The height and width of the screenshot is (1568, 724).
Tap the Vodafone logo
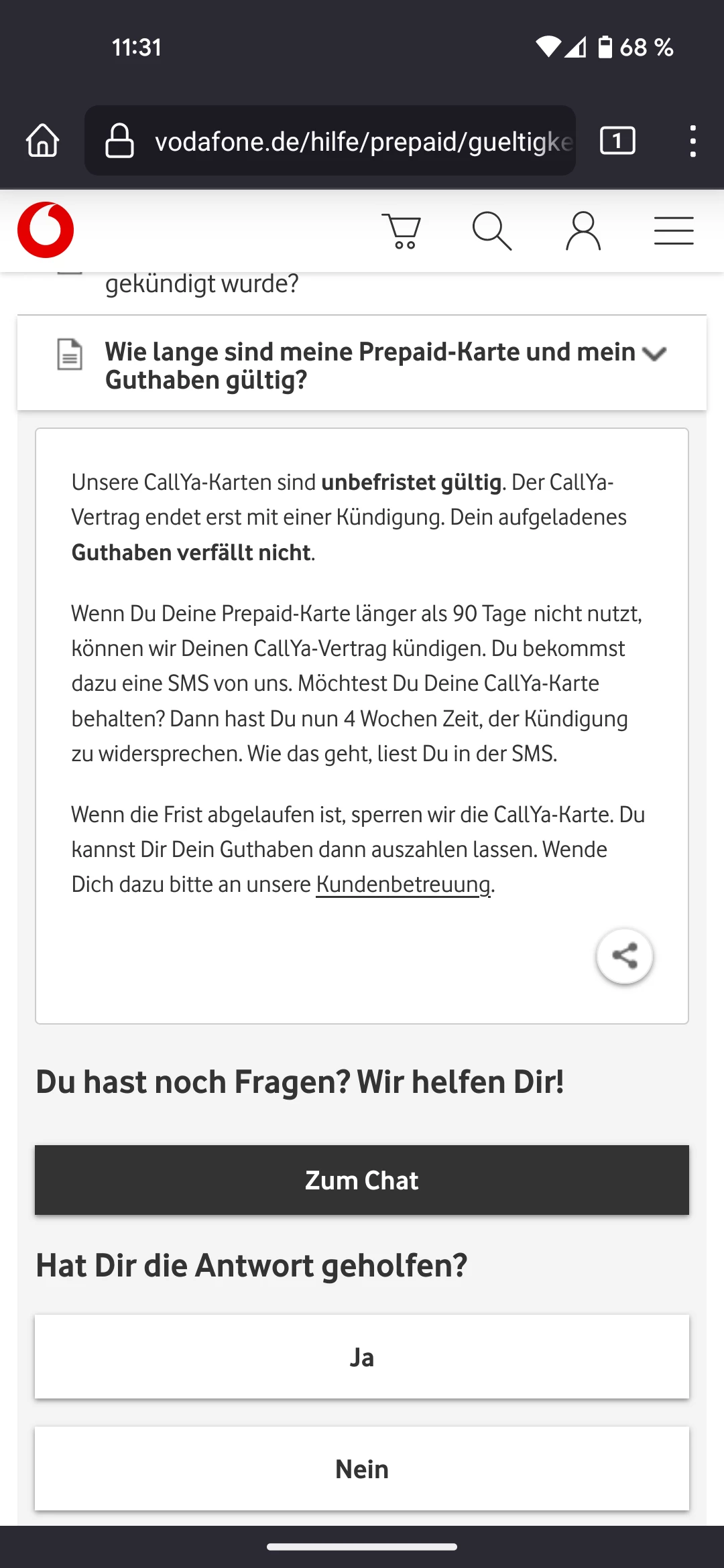[46, 230]
